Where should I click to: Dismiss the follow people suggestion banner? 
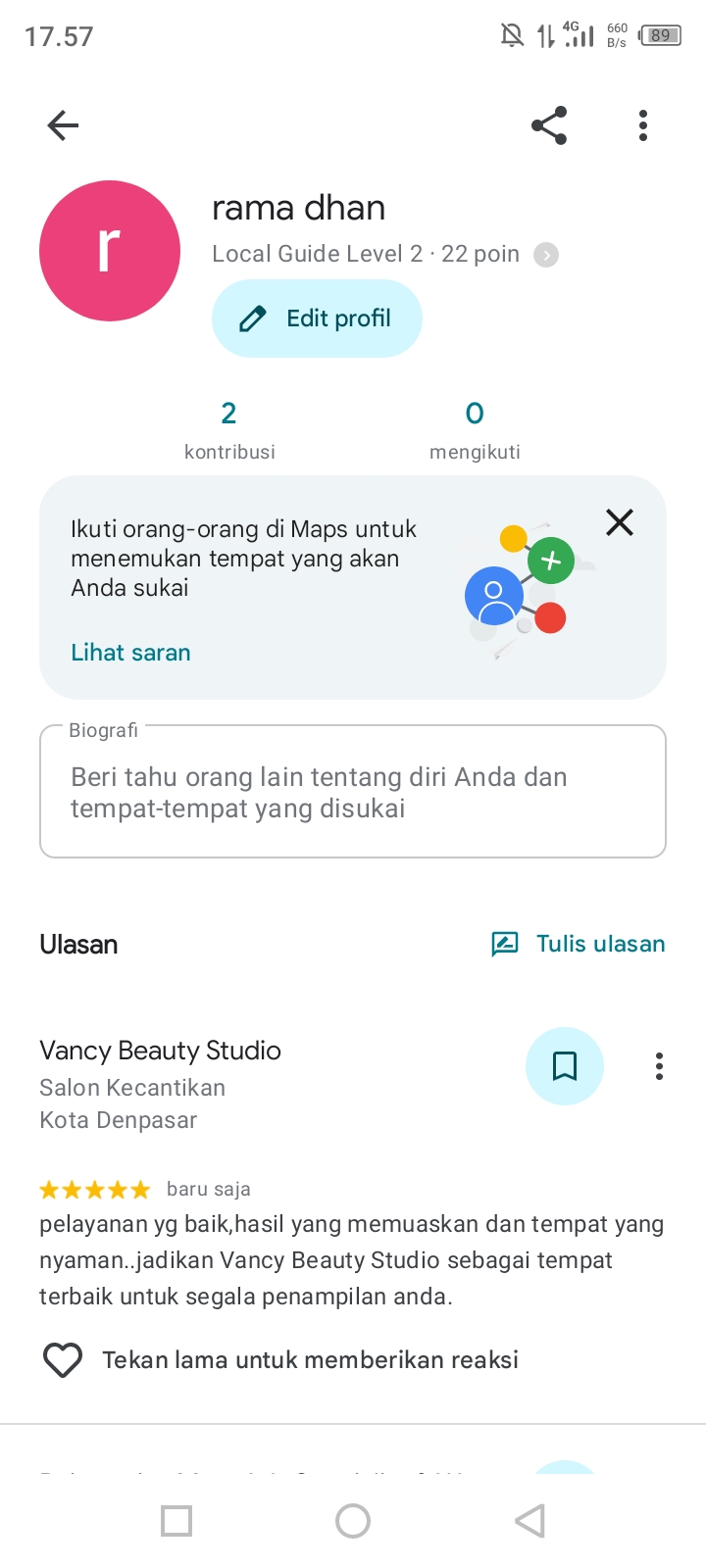tap(620, 522)
